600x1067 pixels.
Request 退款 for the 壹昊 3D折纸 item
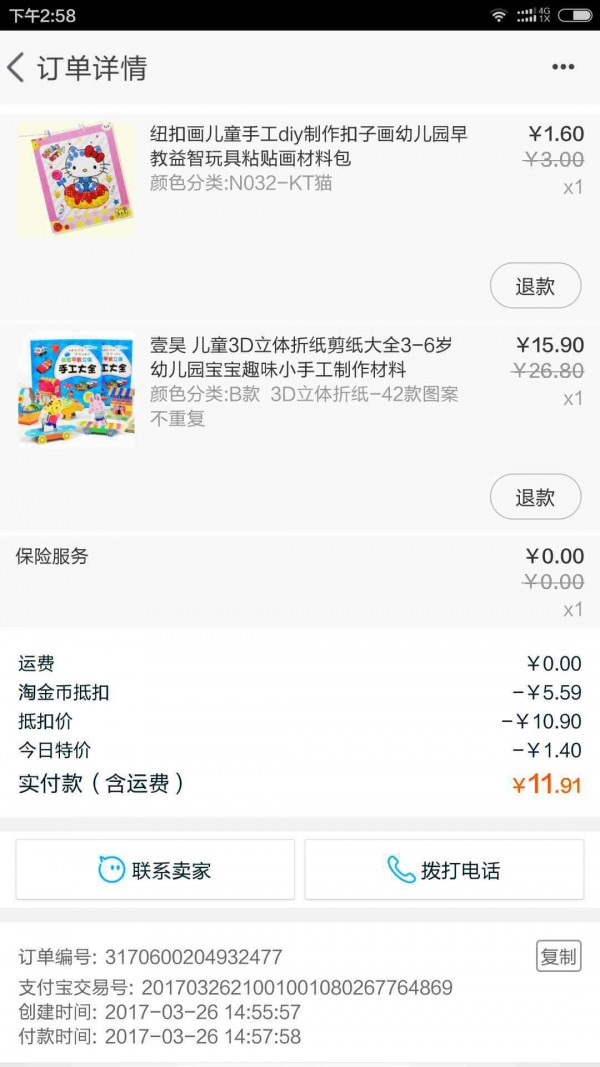coord(535,497)
